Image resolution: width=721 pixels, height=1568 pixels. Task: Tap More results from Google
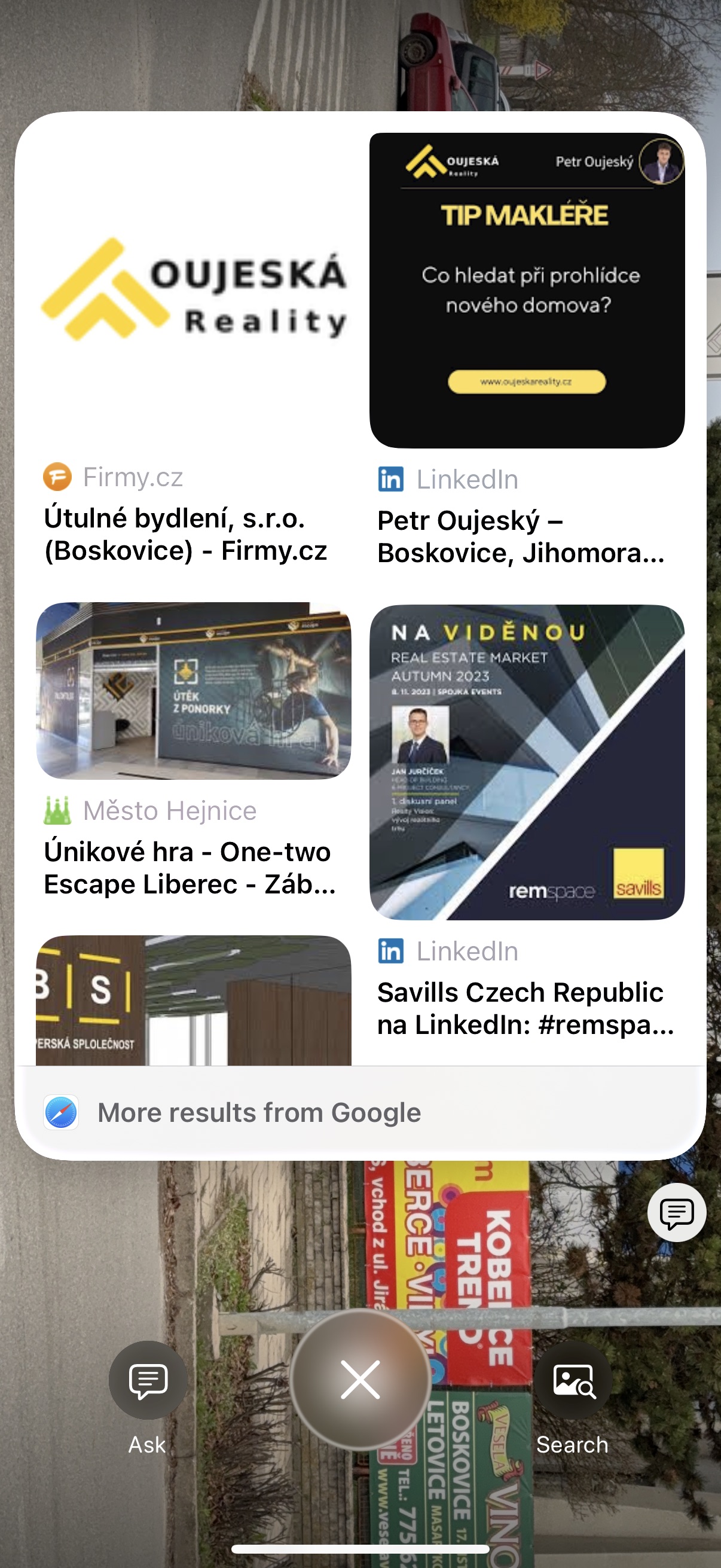360,1113
